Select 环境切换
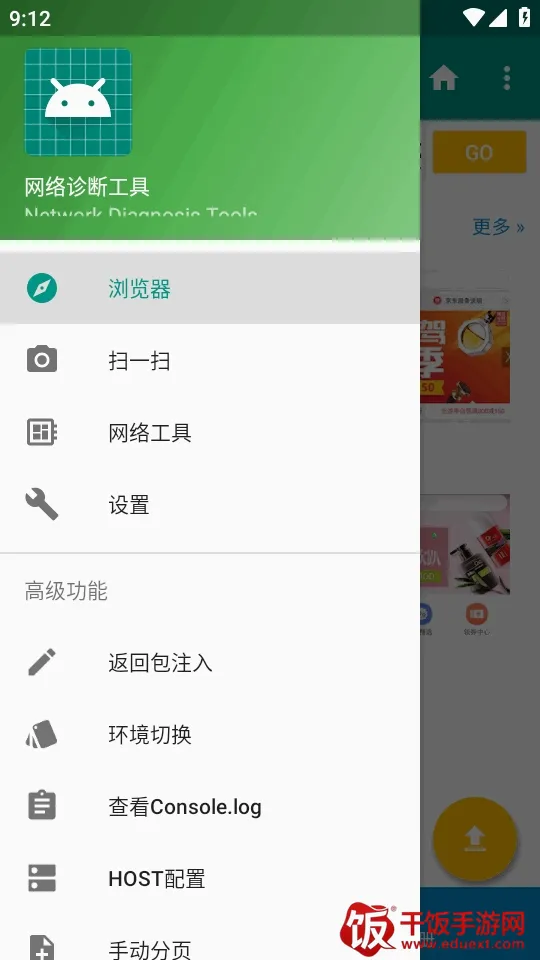 (x=210, y=734)
